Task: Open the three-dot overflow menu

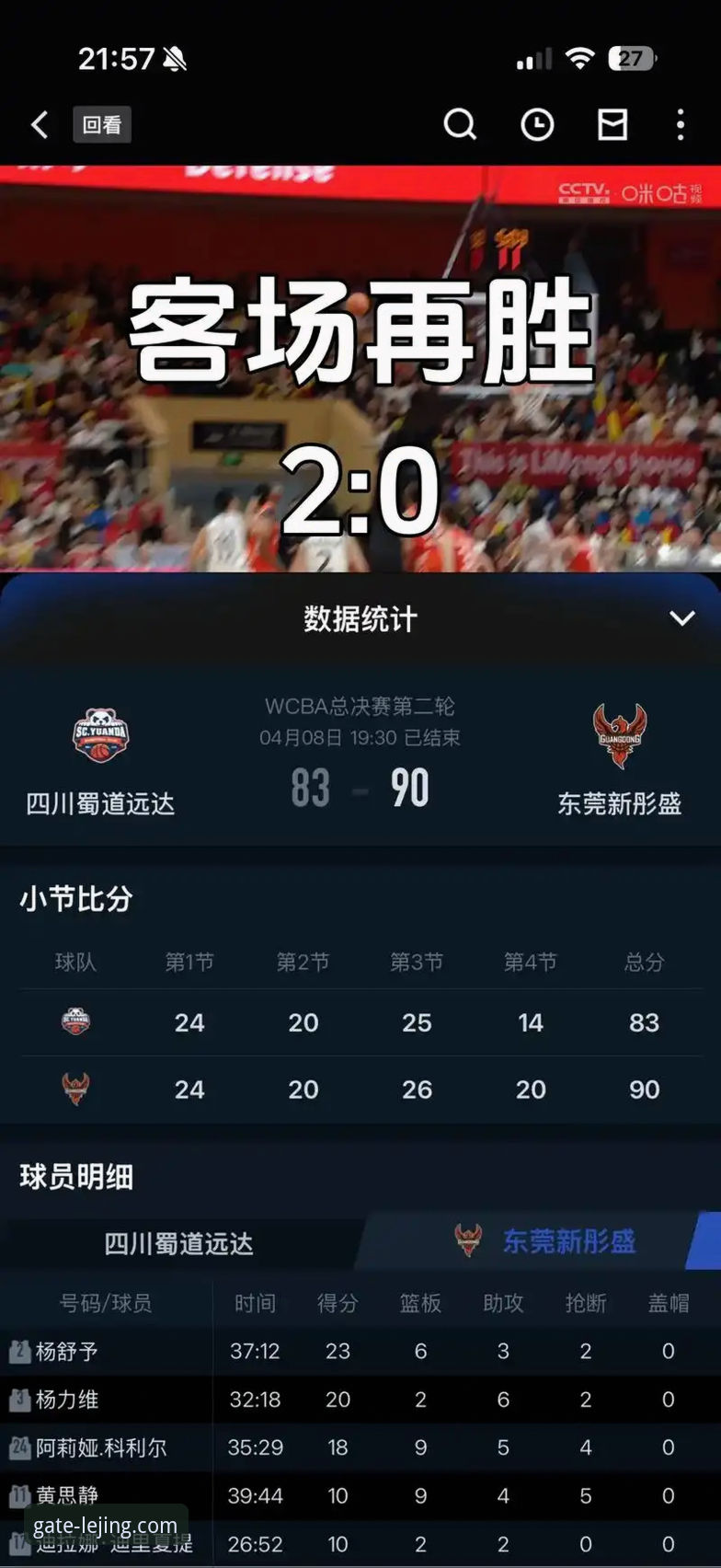Action: coord(680,125)
